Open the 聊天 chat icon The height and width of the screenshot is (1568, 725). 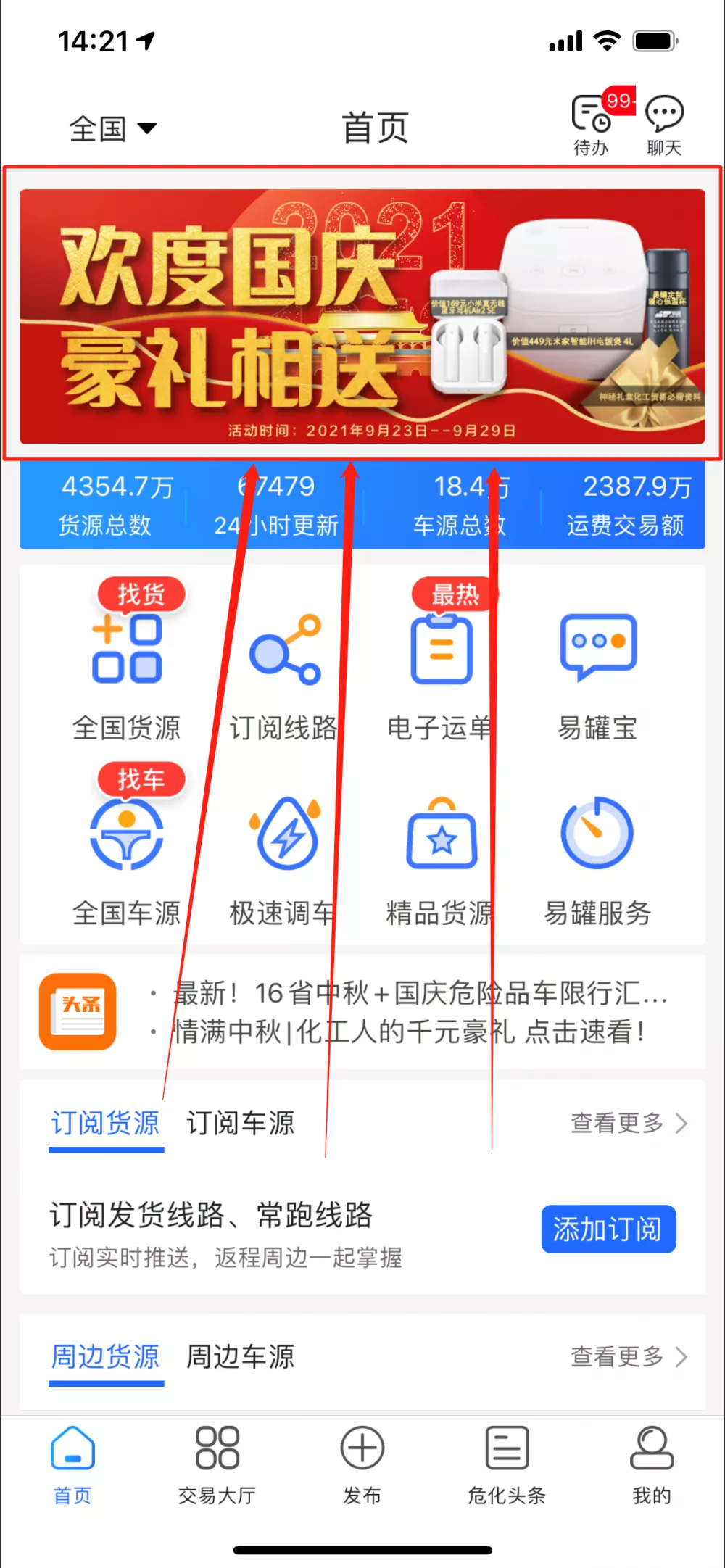coord(663,125)
